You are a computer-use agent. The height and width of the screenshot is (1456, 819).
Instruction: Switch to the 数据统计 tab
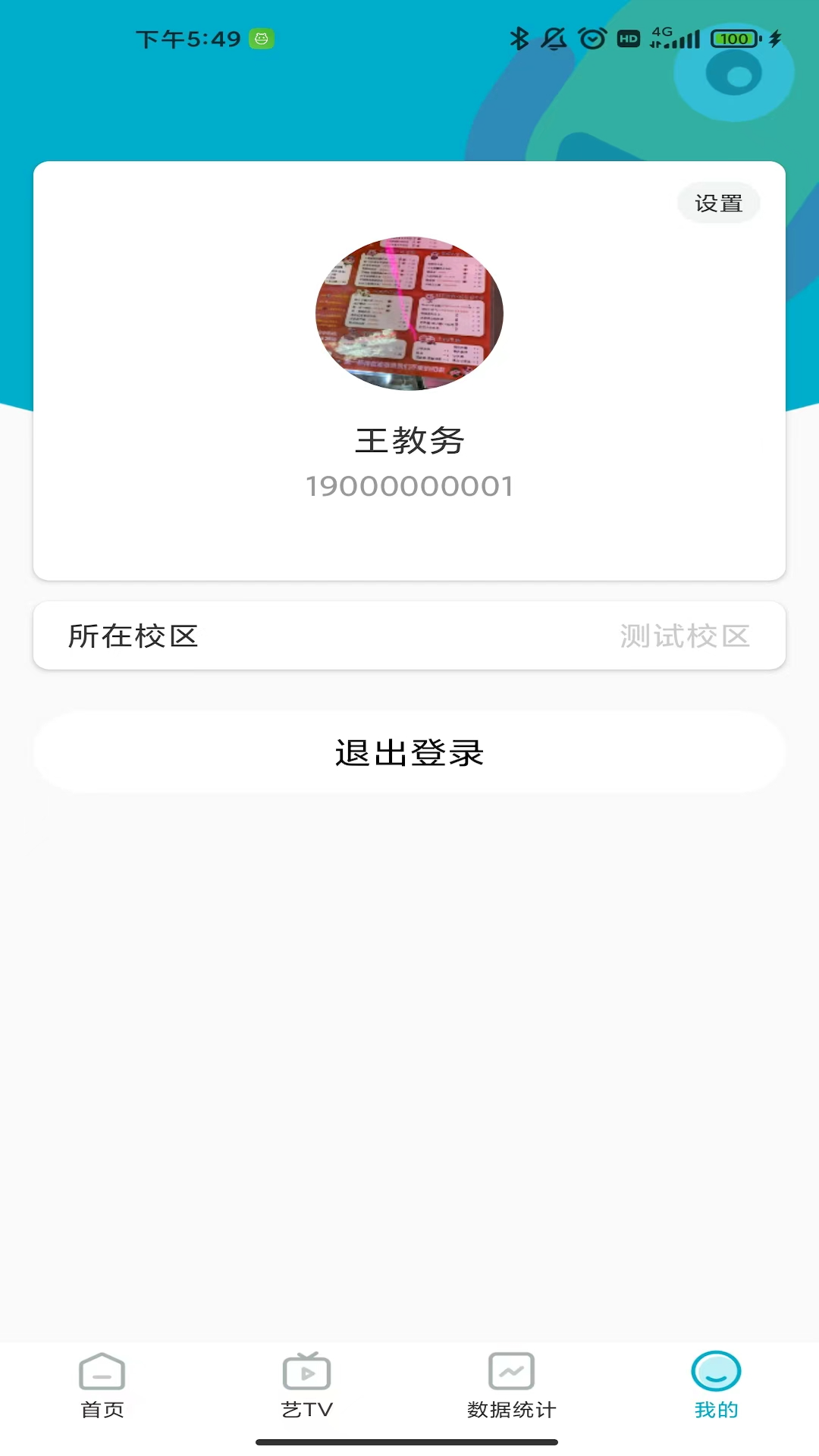point(511,1388)
